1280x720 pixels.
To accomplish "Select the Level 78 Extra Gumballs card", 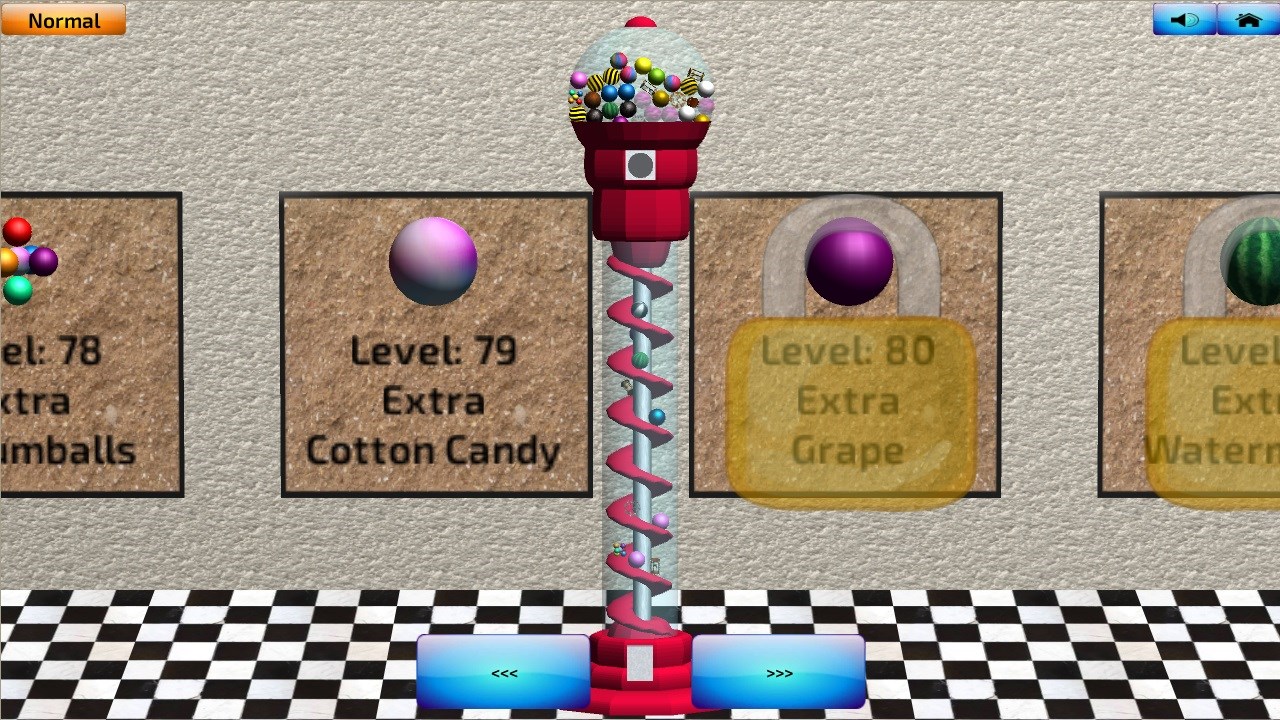I will point(90,345).
